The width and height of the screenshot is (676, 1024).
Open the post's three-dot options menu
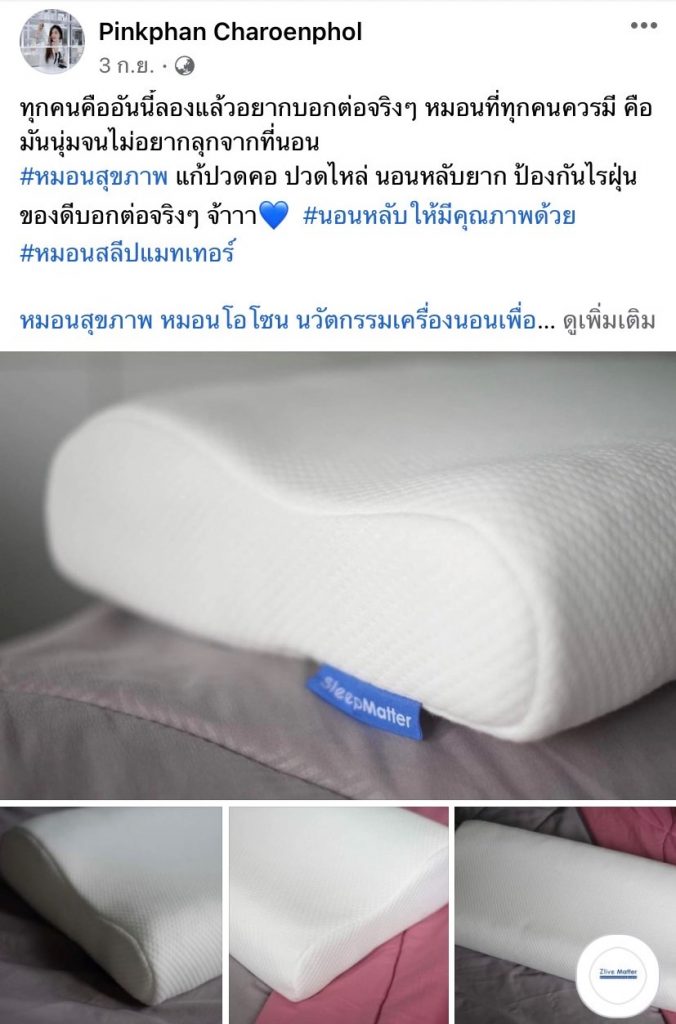click(643, 27)
